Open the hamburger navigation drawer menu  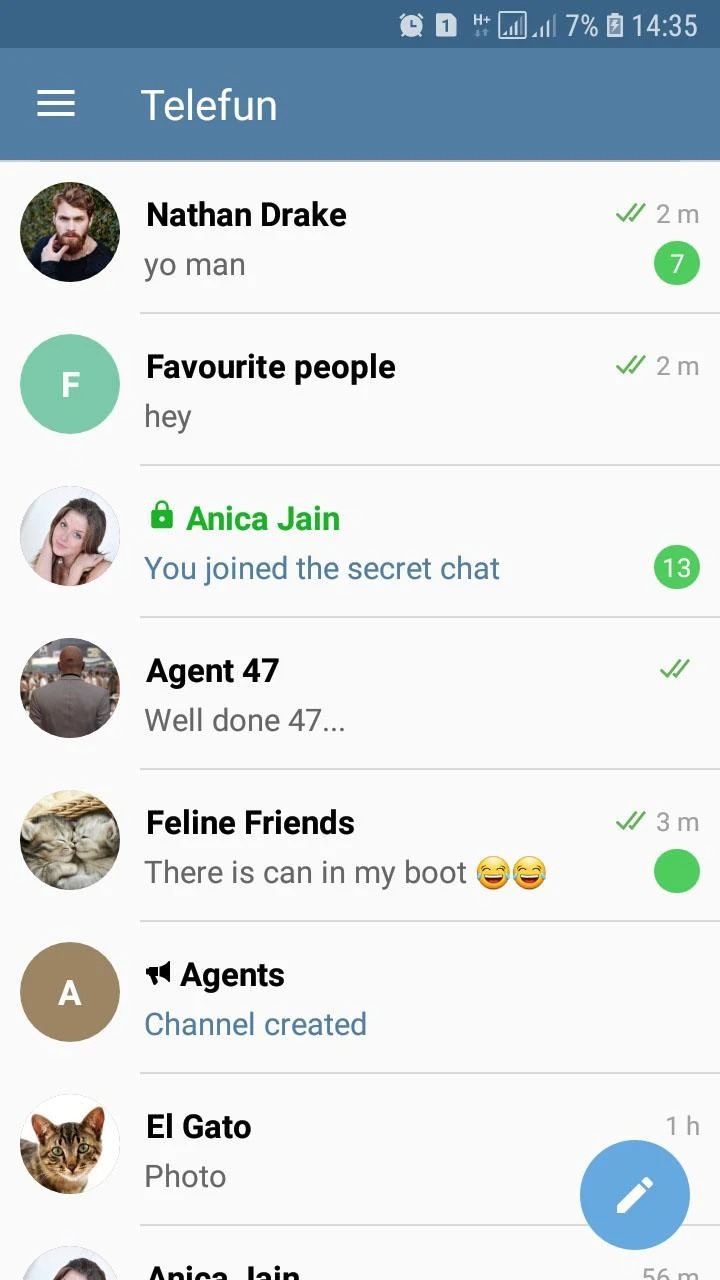pyautogui.click(x=56, y=104)
